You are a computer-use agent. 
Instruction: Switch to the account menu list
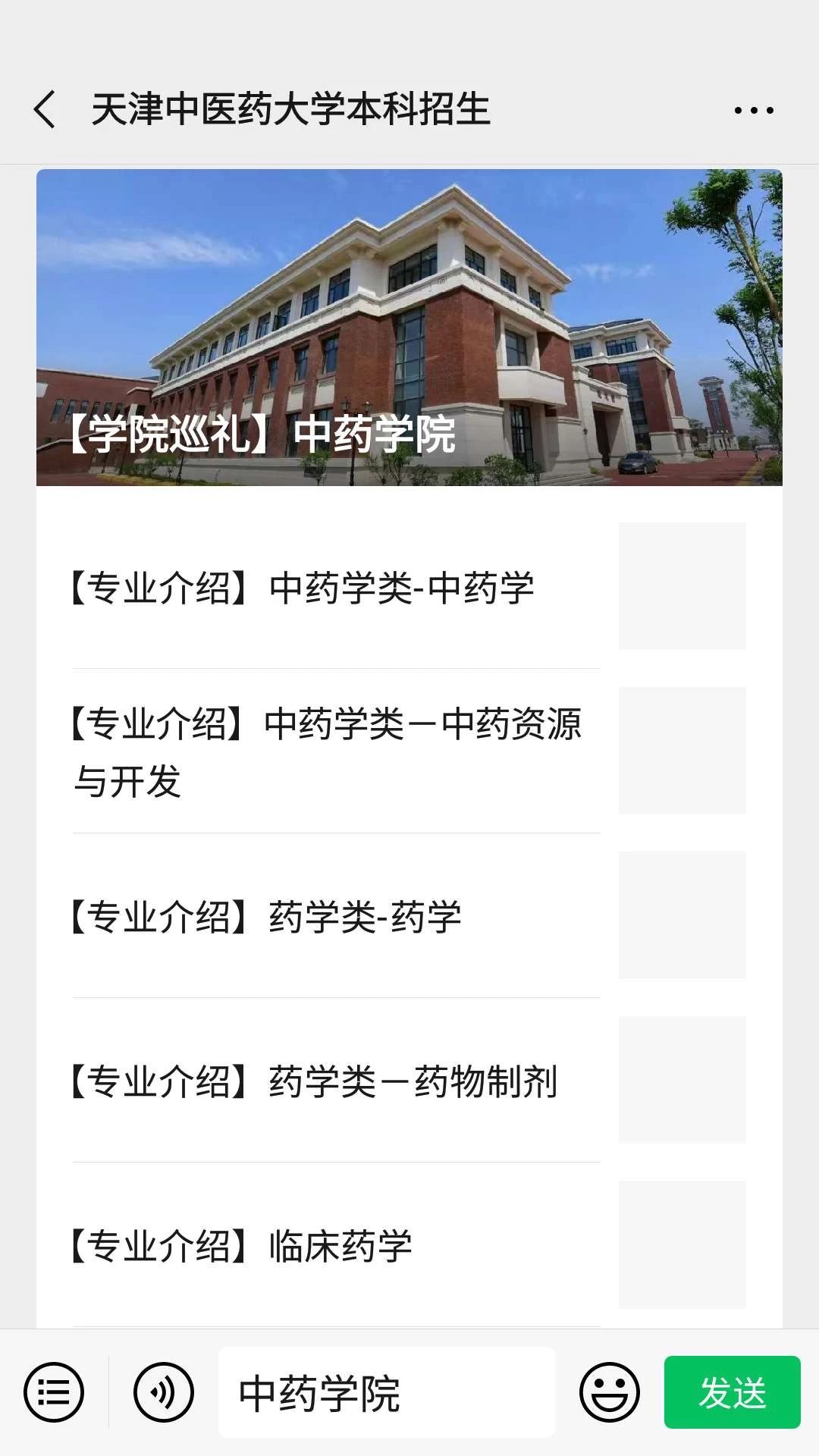[53, 1392]
